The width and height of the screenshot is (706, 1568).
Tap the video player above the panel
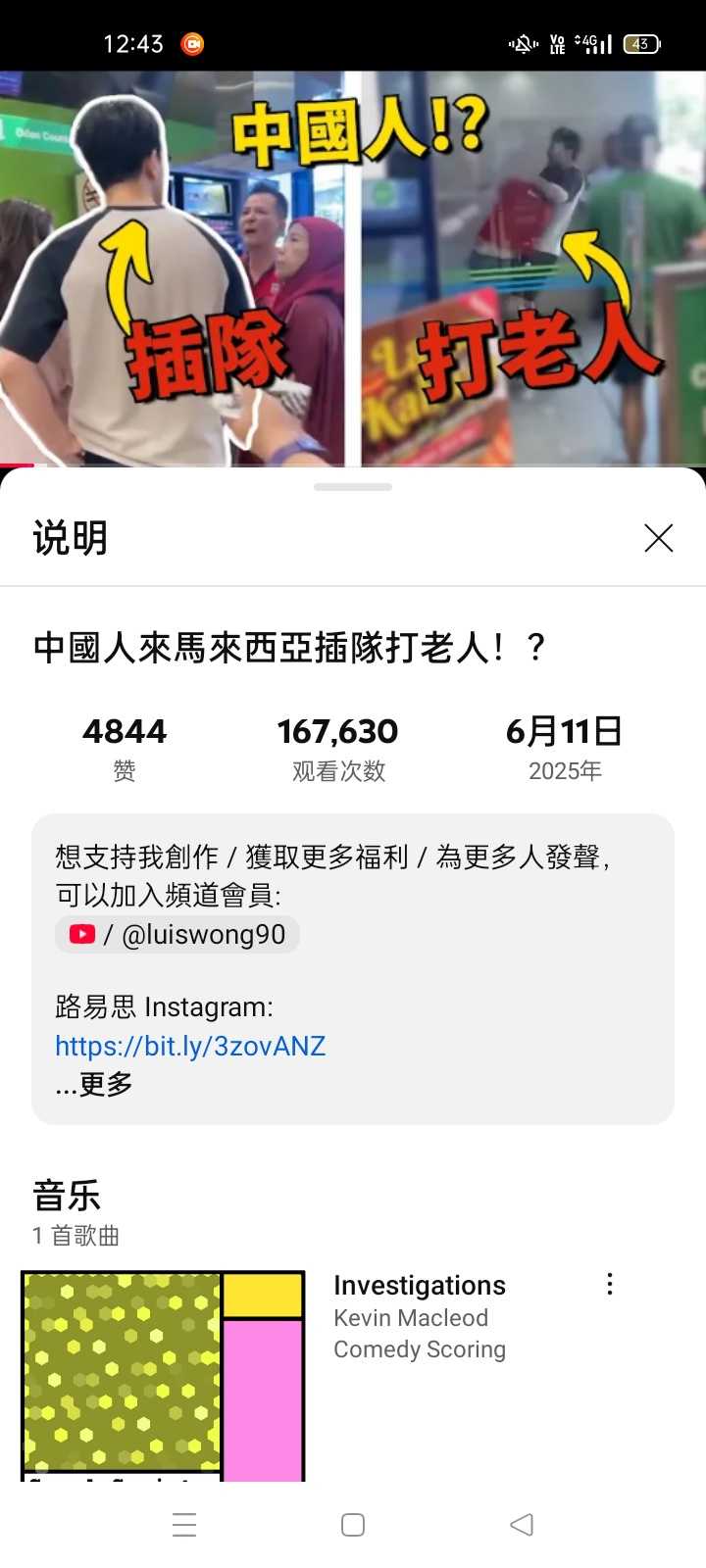point(353,267)
